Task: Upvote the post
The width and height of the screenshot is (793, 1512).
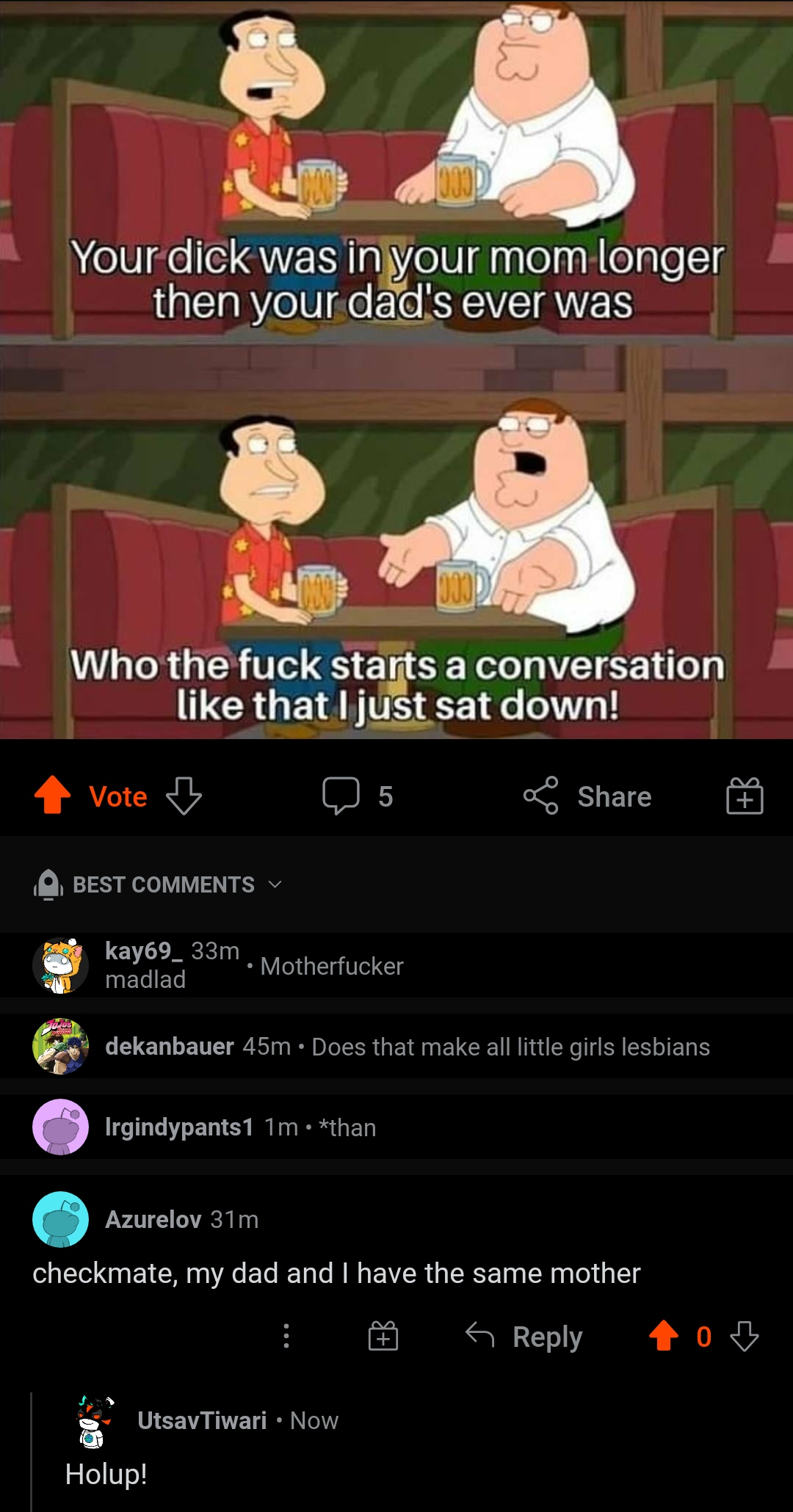Action: [53, 796]
